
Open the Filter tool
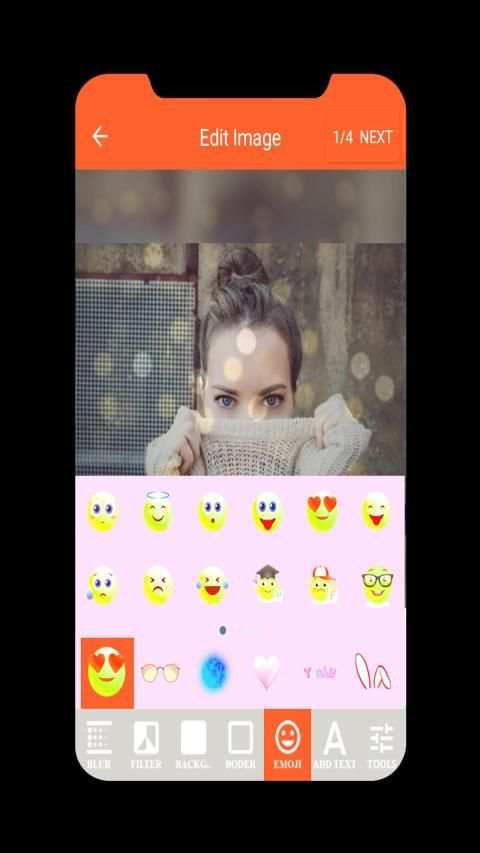coord(146,744)
